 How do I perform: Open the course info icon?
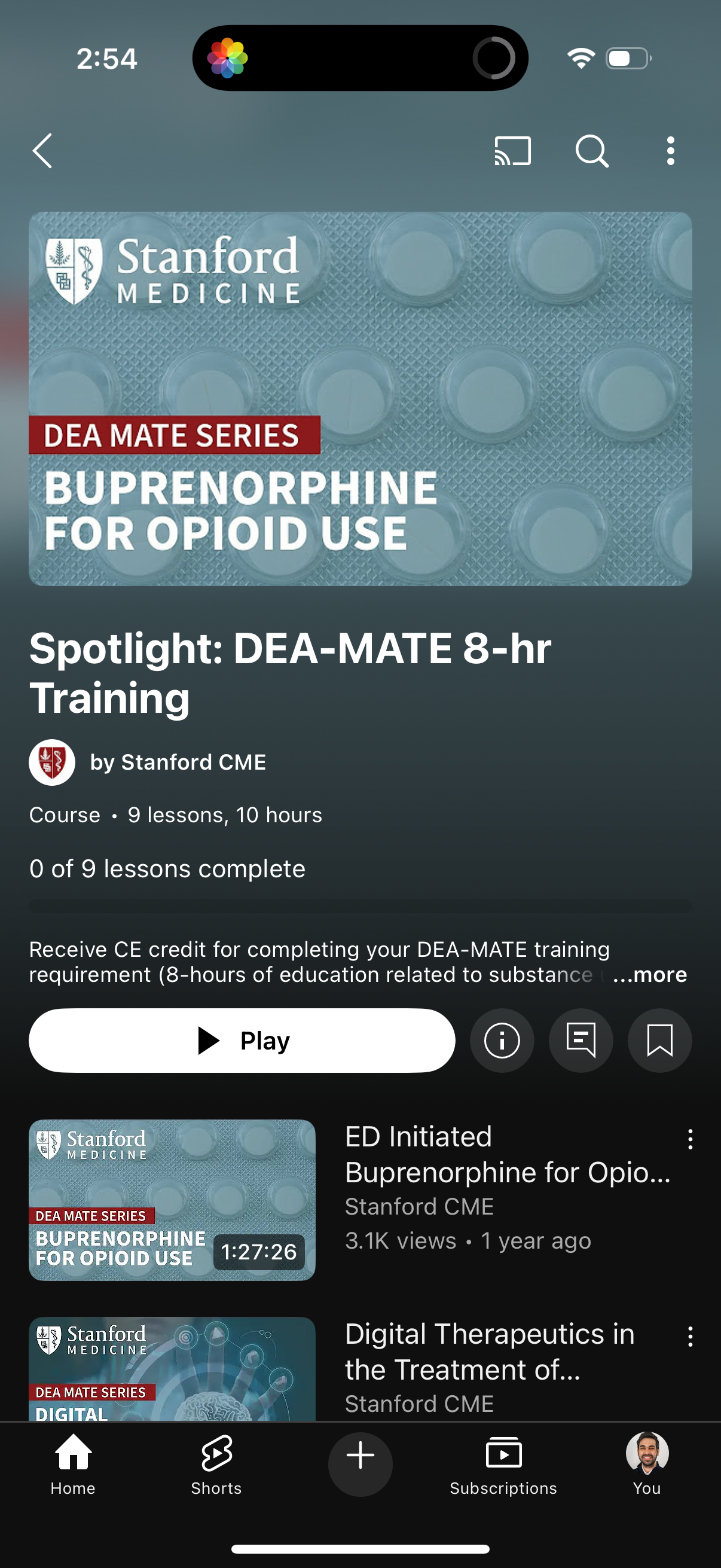[502, 1041]
